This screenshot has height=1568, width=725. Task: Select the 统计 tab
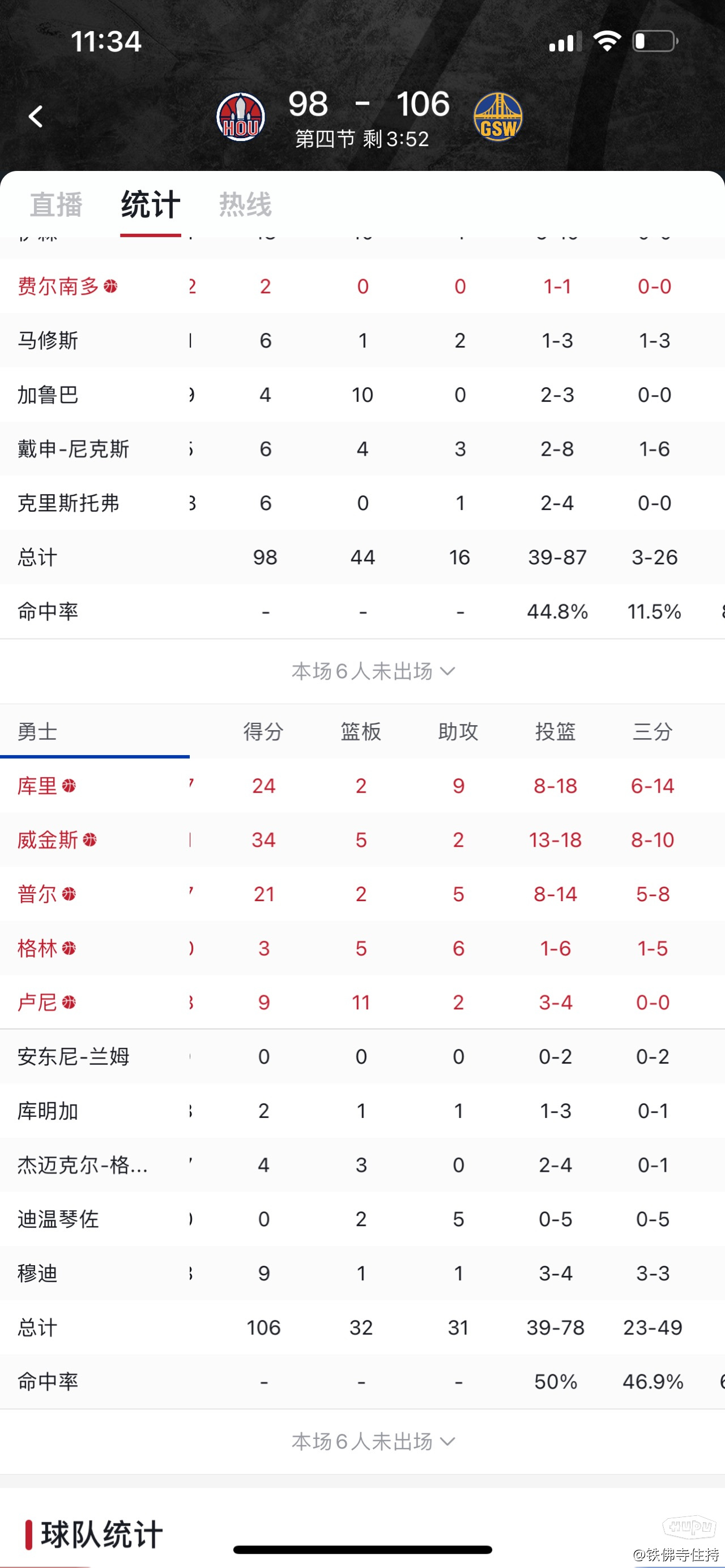151,204
